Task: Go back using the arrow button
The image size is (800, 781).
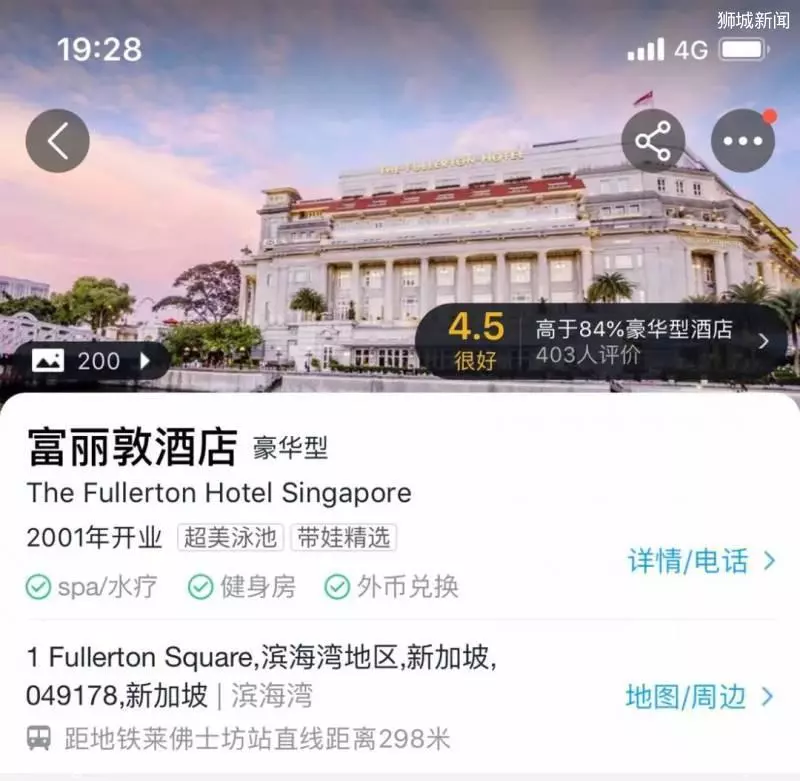Action: point(58,141)
